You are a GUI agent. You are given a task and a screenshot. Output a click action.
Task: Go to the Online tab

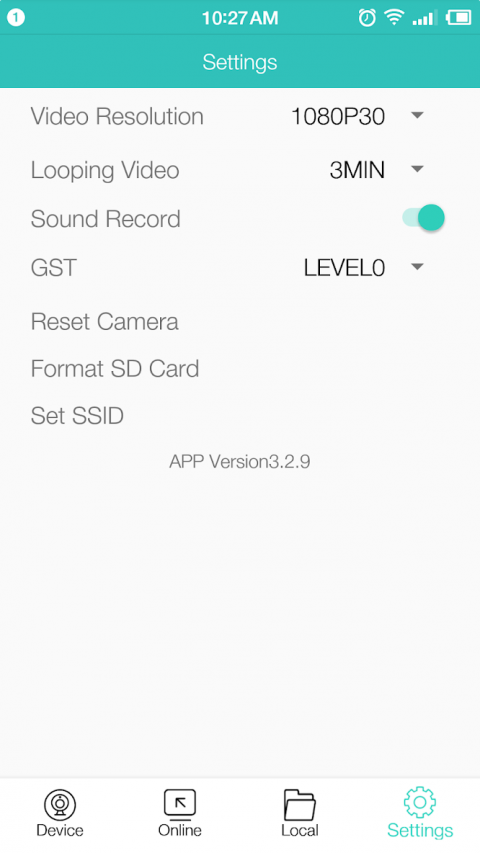pyautogui.click(x=180, y=814)
